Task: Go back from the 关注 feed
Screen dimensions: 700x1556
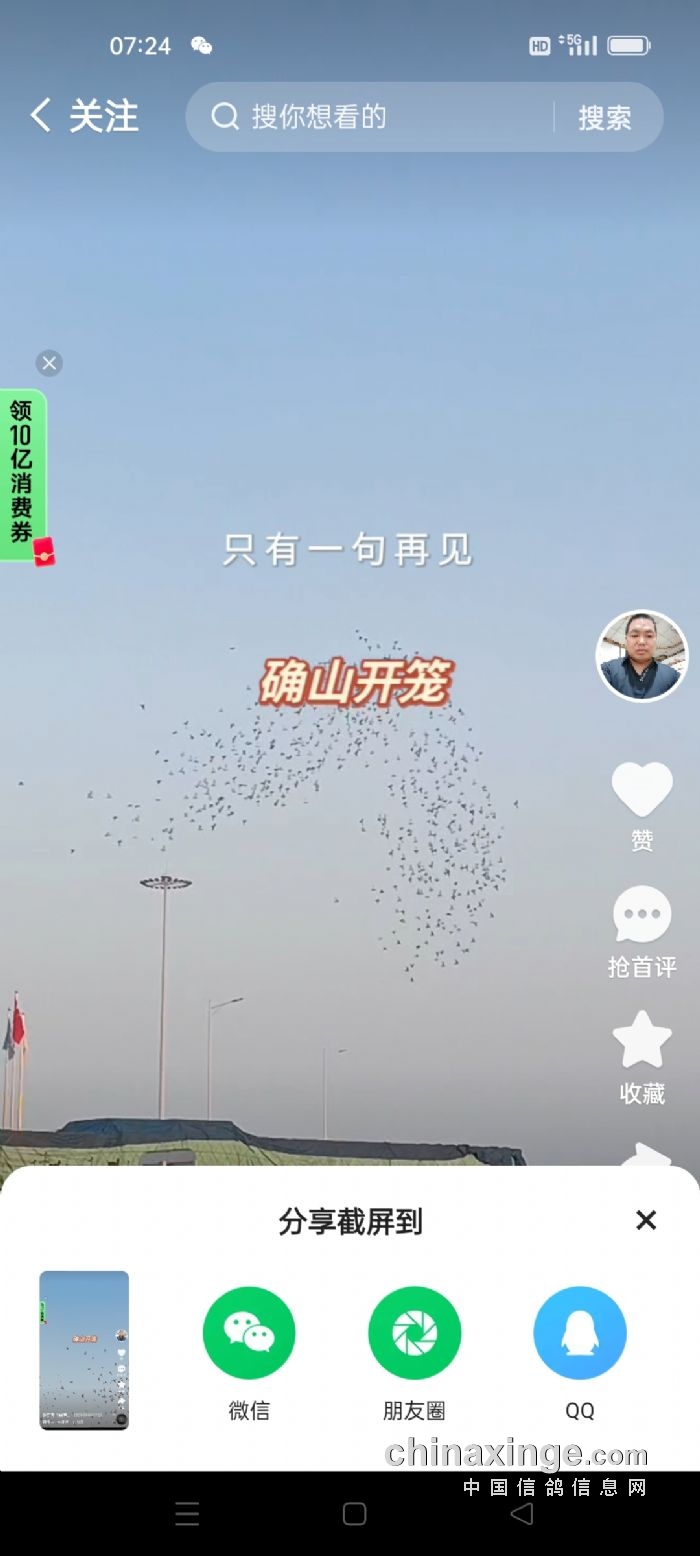Action: click(x=40, y=116)
